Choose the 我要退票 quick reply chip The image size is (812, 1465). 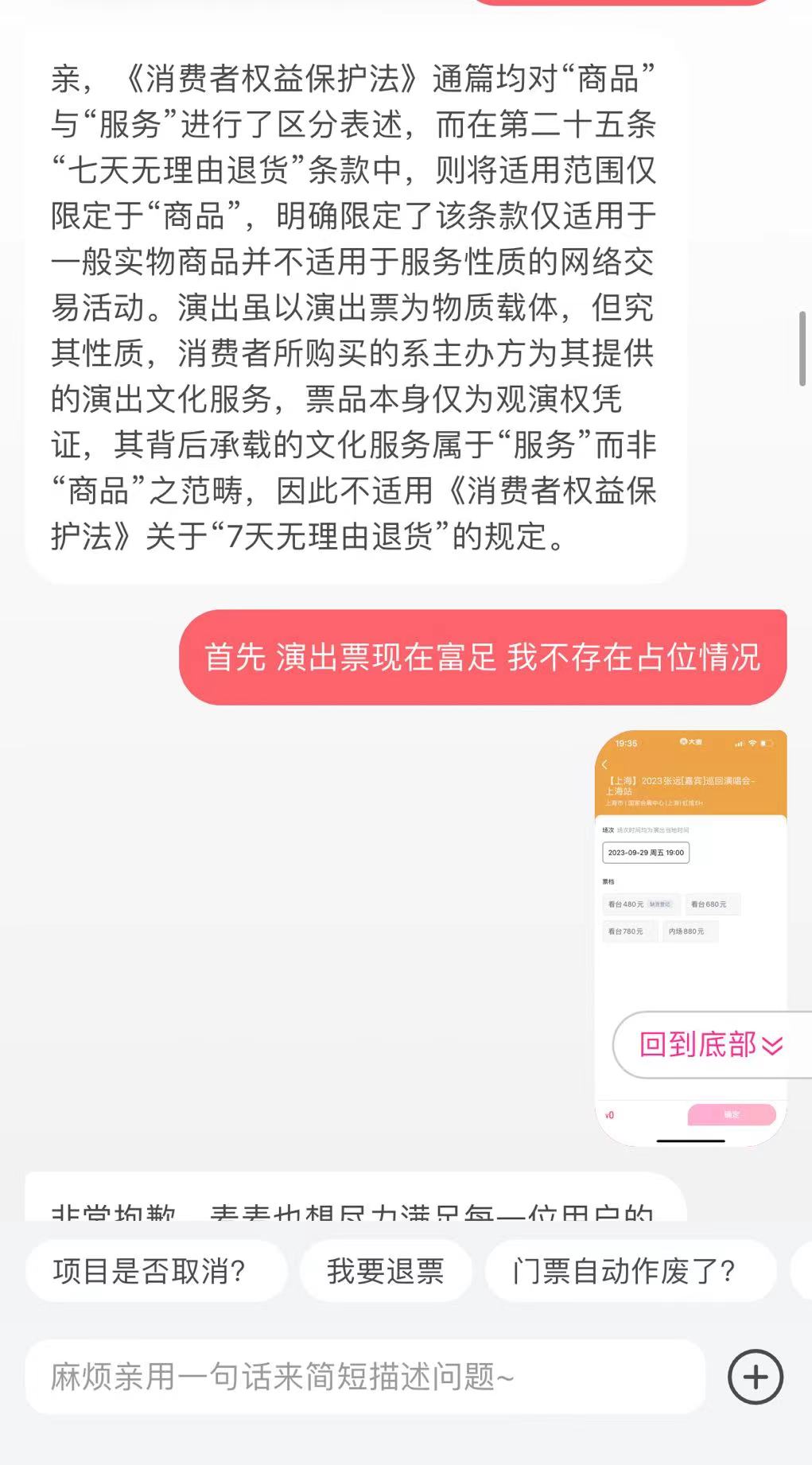click(385, 1270)
